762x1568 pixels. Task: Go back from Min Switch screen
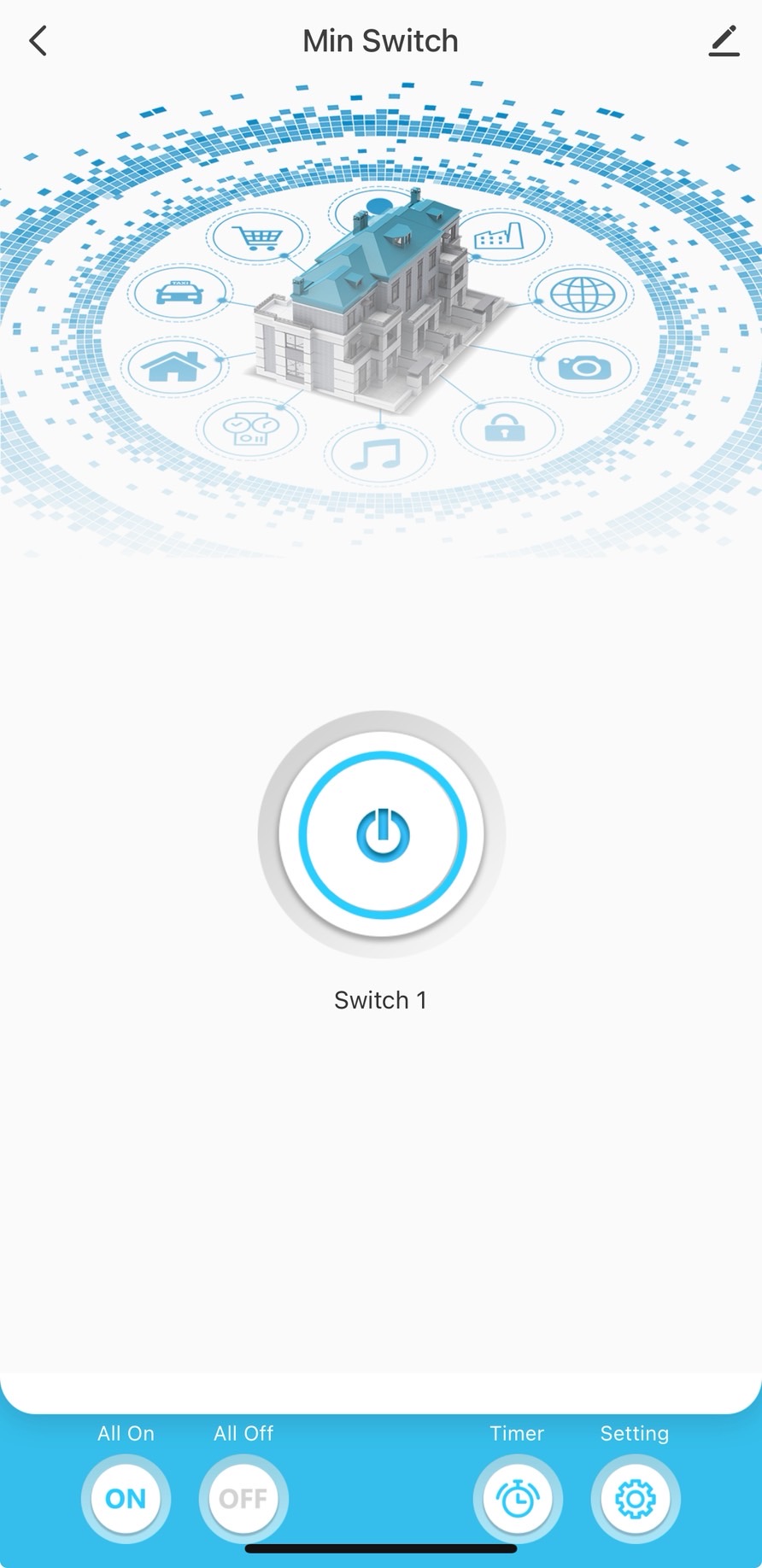[38, 40]
